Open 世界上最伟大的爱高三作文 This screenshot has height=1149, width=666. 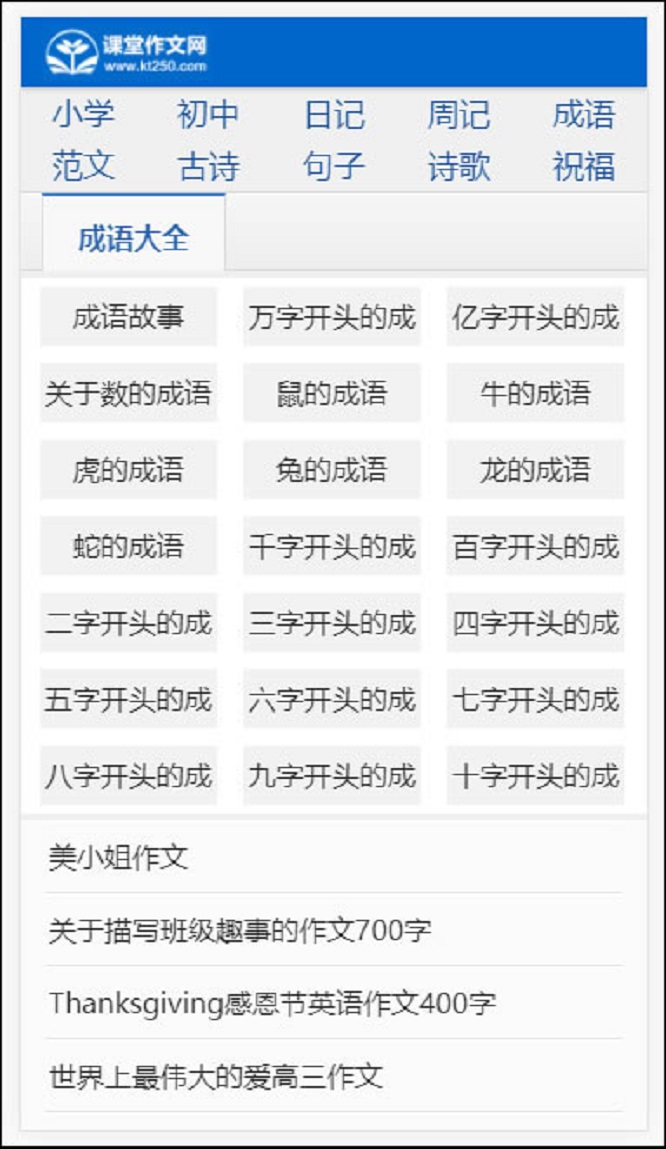pos(215,1076)
